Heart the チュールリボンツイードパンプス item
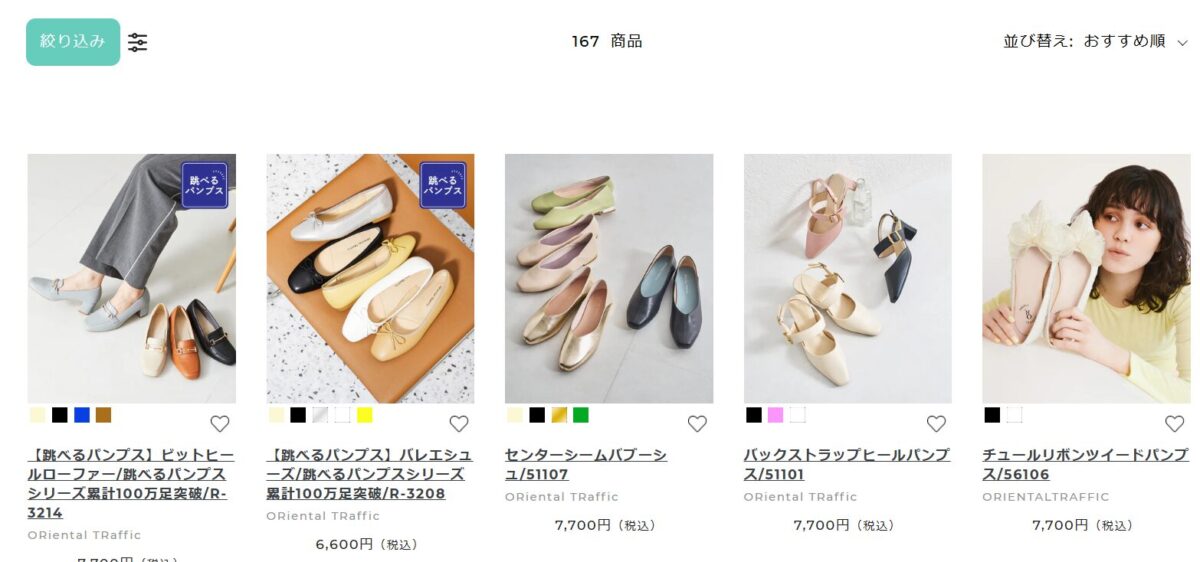The width and height of the screenshot is (1200, 562). pyautogui.click(x=1174, y=423)
